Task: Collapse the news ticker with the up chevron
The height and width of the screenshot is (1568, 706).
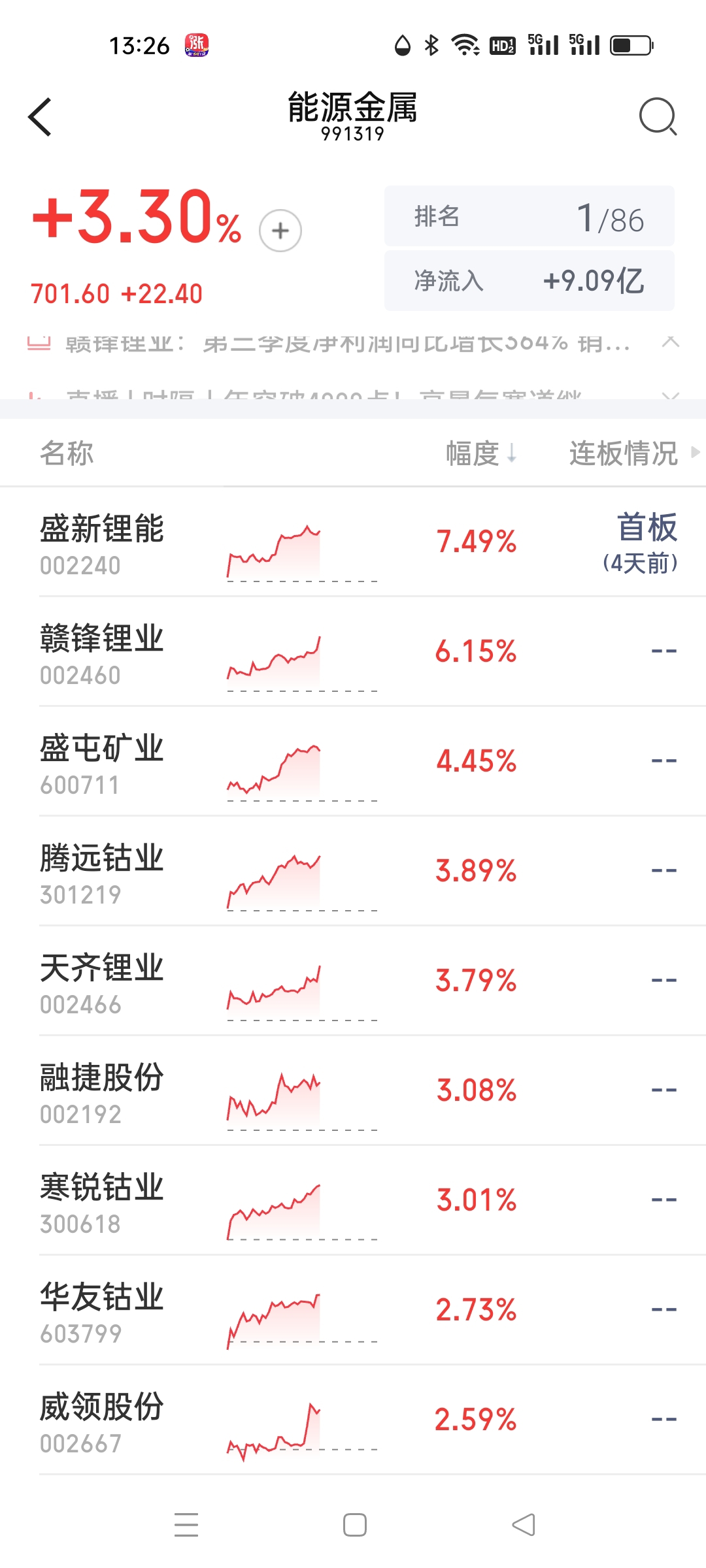Action: [x=671, y=341]
